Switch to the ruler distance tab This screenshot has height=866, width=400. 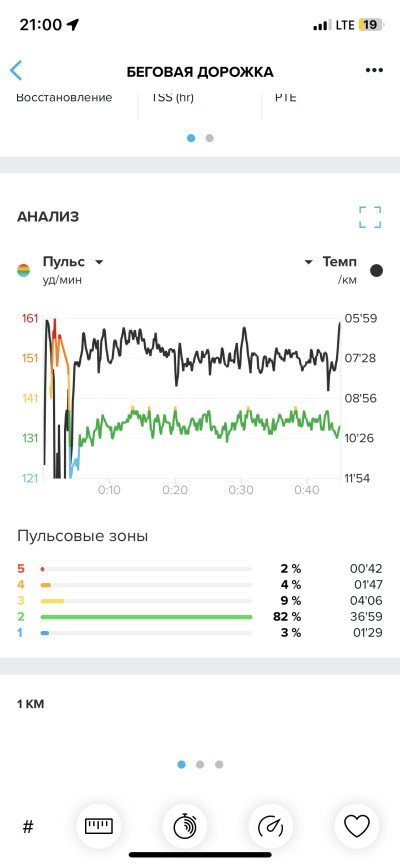(x=98, y=826)
